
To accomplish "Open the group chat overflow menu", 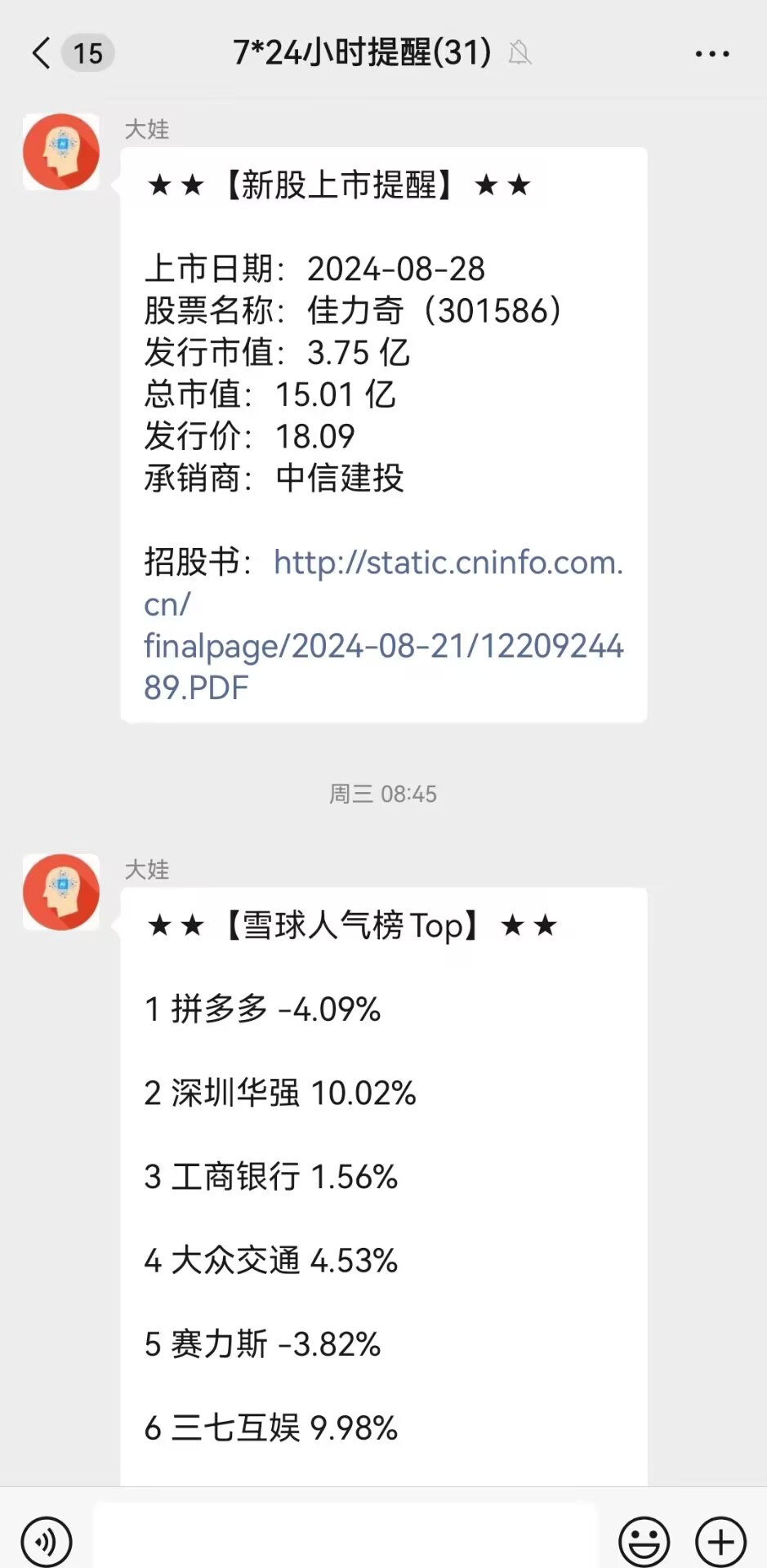I will coord(711,54).
